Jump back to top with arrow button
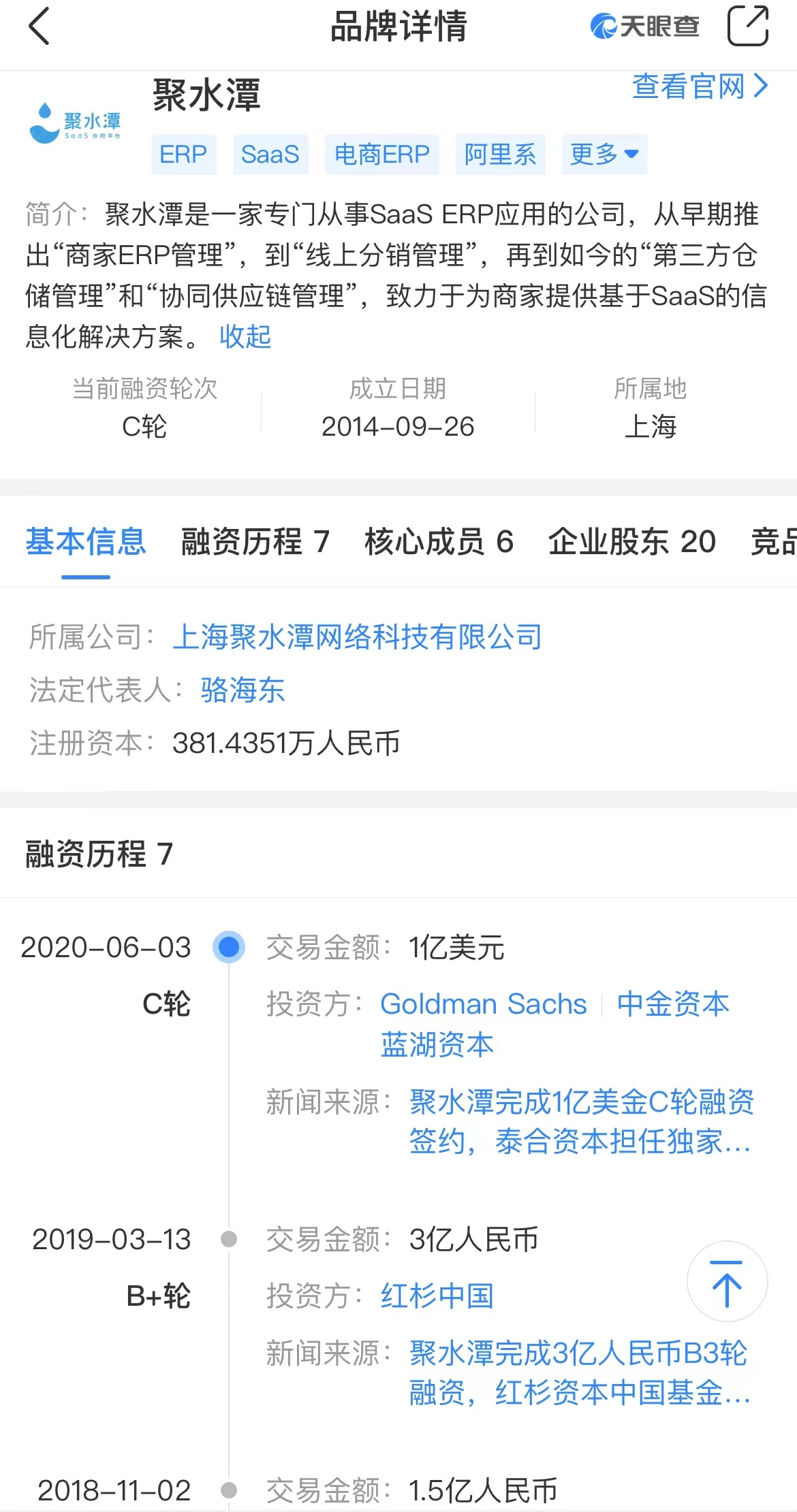 727,1282
